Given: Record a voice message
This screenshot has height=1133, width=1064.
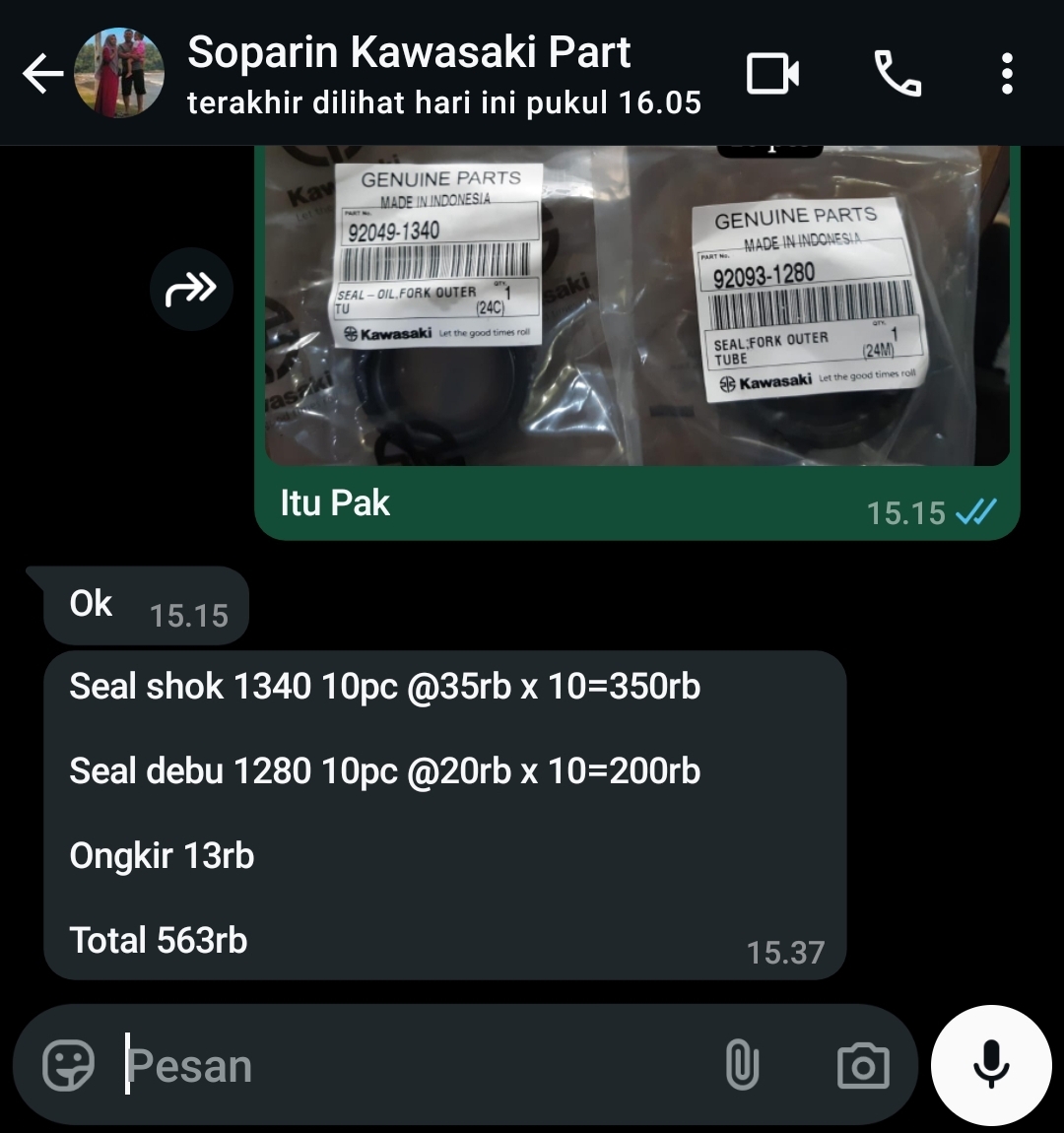Looking at the screenshot, I should tap(991, 1065).
